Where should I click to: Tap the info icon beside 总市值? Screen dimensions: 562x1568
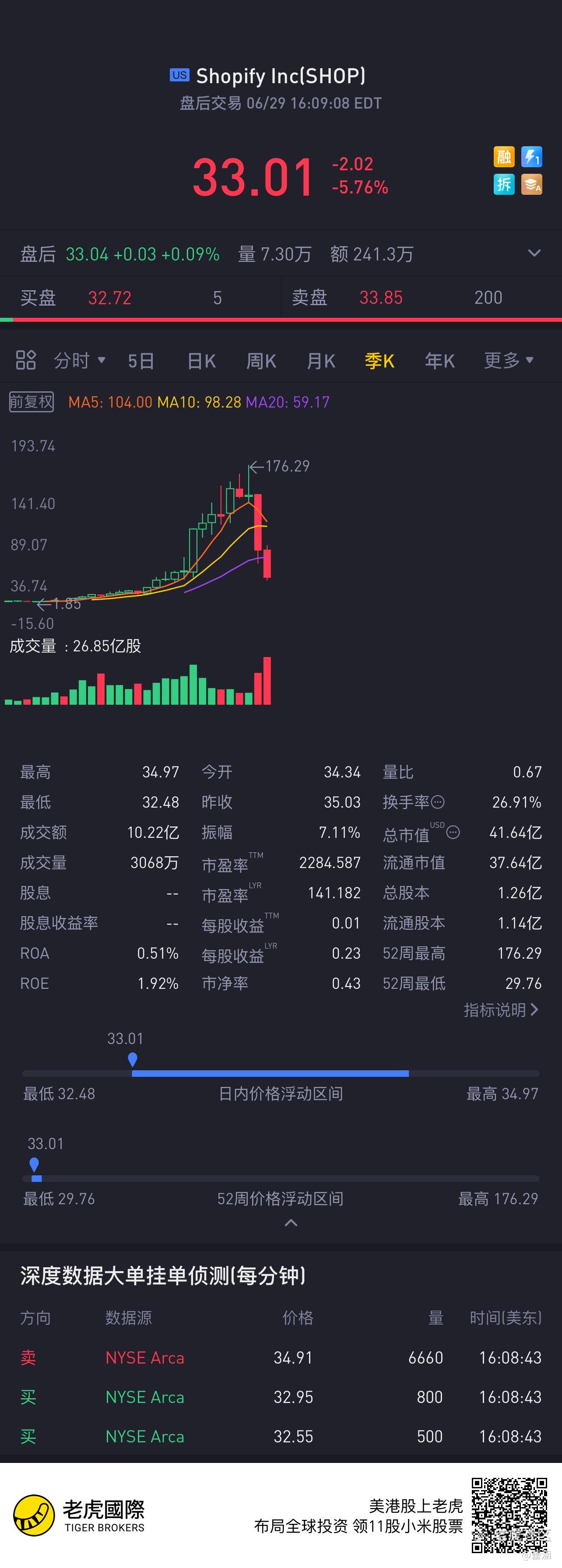(x=453, y=832)
